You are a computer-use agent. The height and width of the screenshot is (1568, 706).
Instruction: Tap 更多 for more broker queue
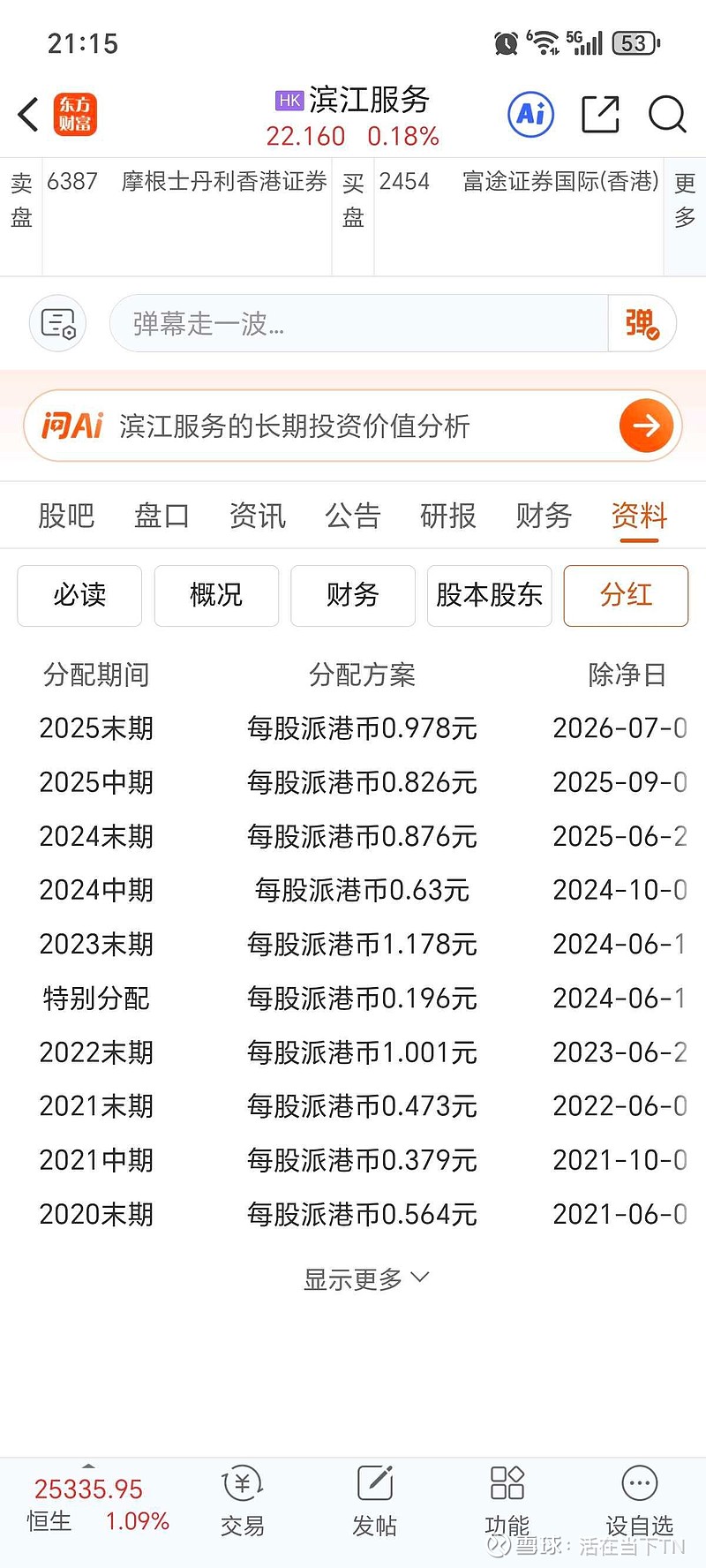[x=685, y=200]
